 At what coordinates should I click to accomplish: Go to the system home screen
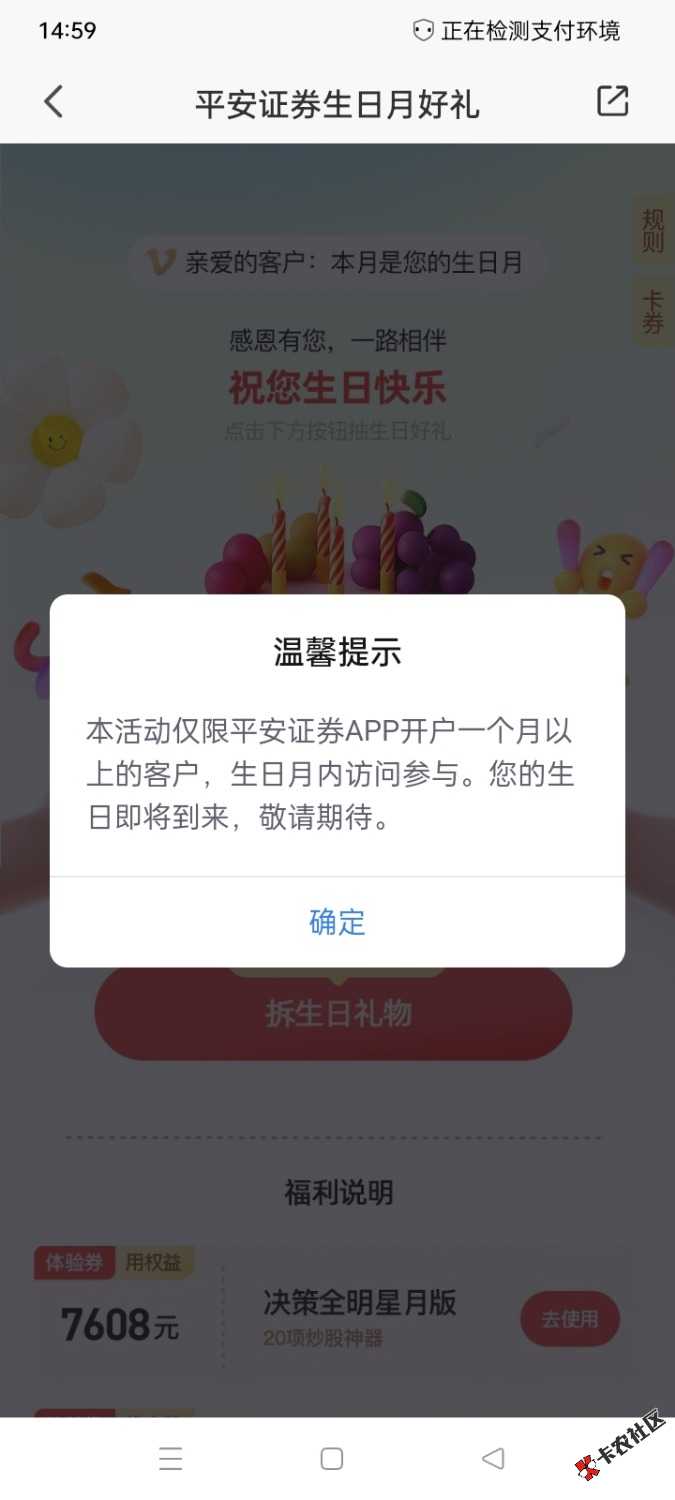332,1459
